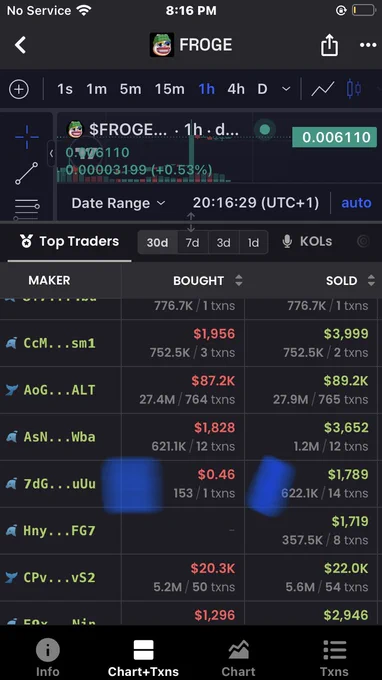Sort traders by BOUGHT column
The image size is (382, 680).
tap(208, 281)
